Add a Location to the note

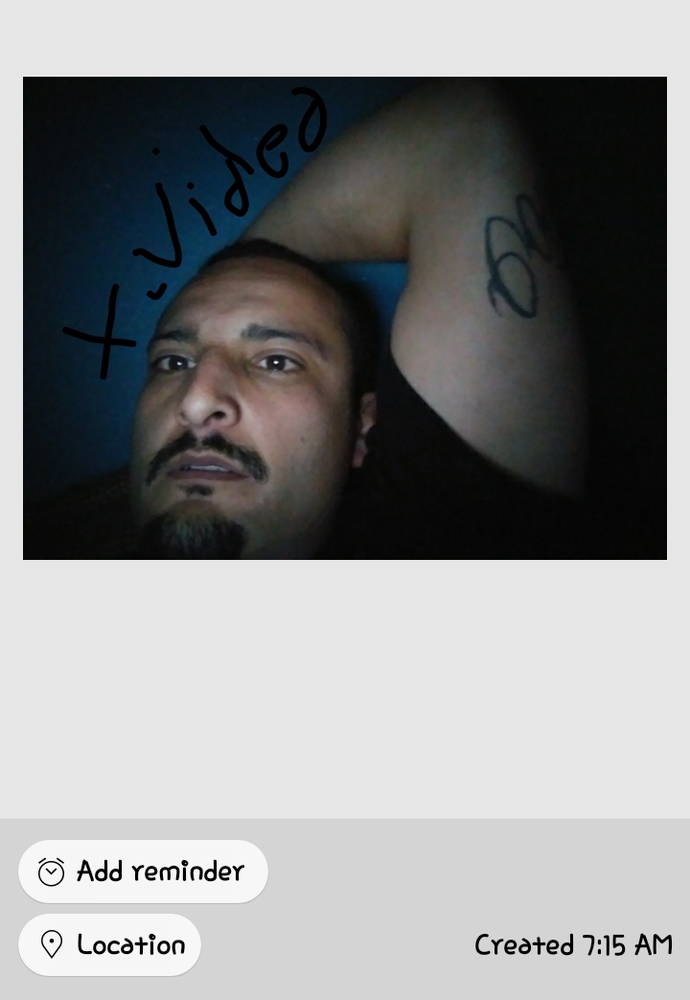110,944
